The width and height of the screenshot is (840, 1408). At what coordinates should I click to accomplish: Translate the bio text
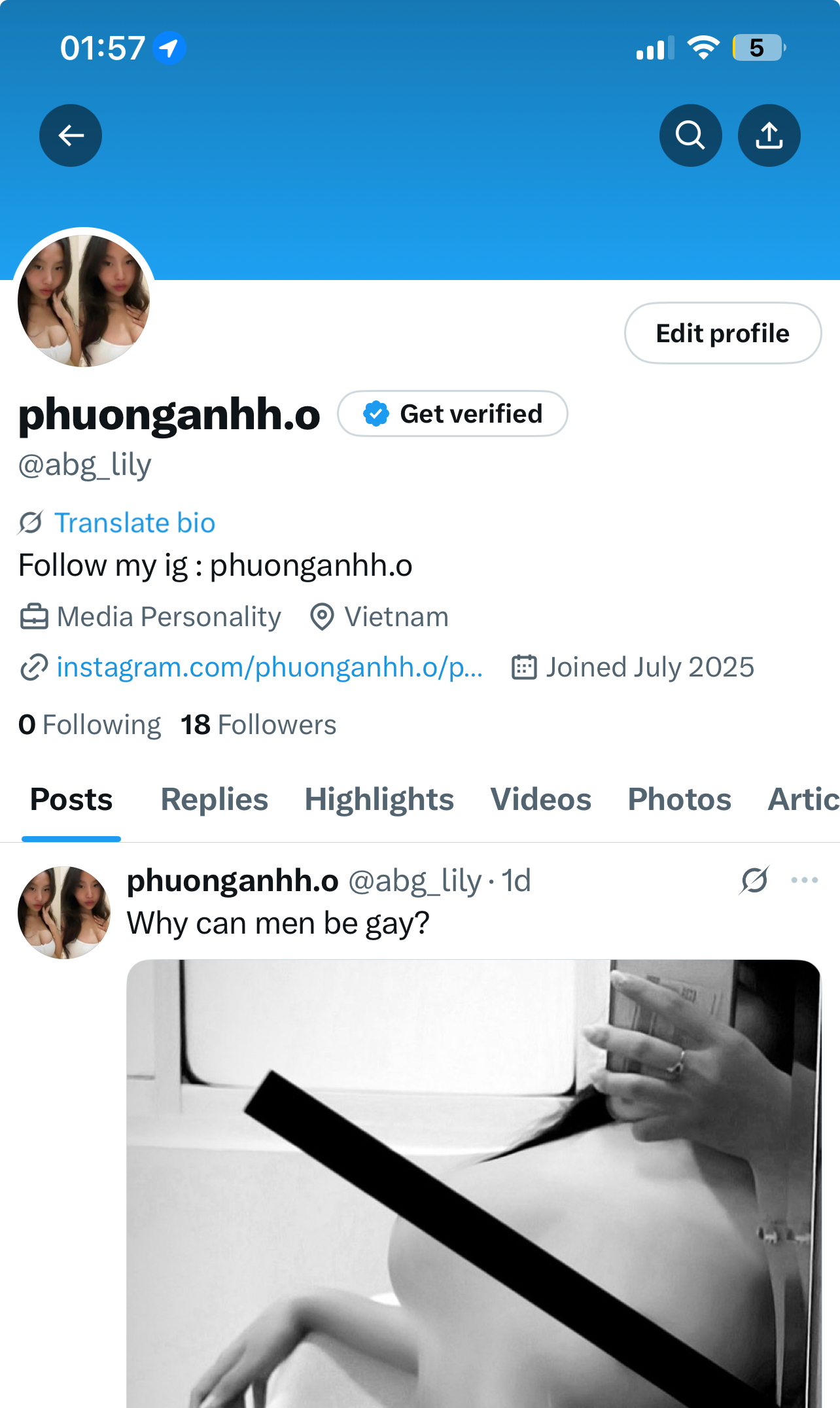[134, 523]
